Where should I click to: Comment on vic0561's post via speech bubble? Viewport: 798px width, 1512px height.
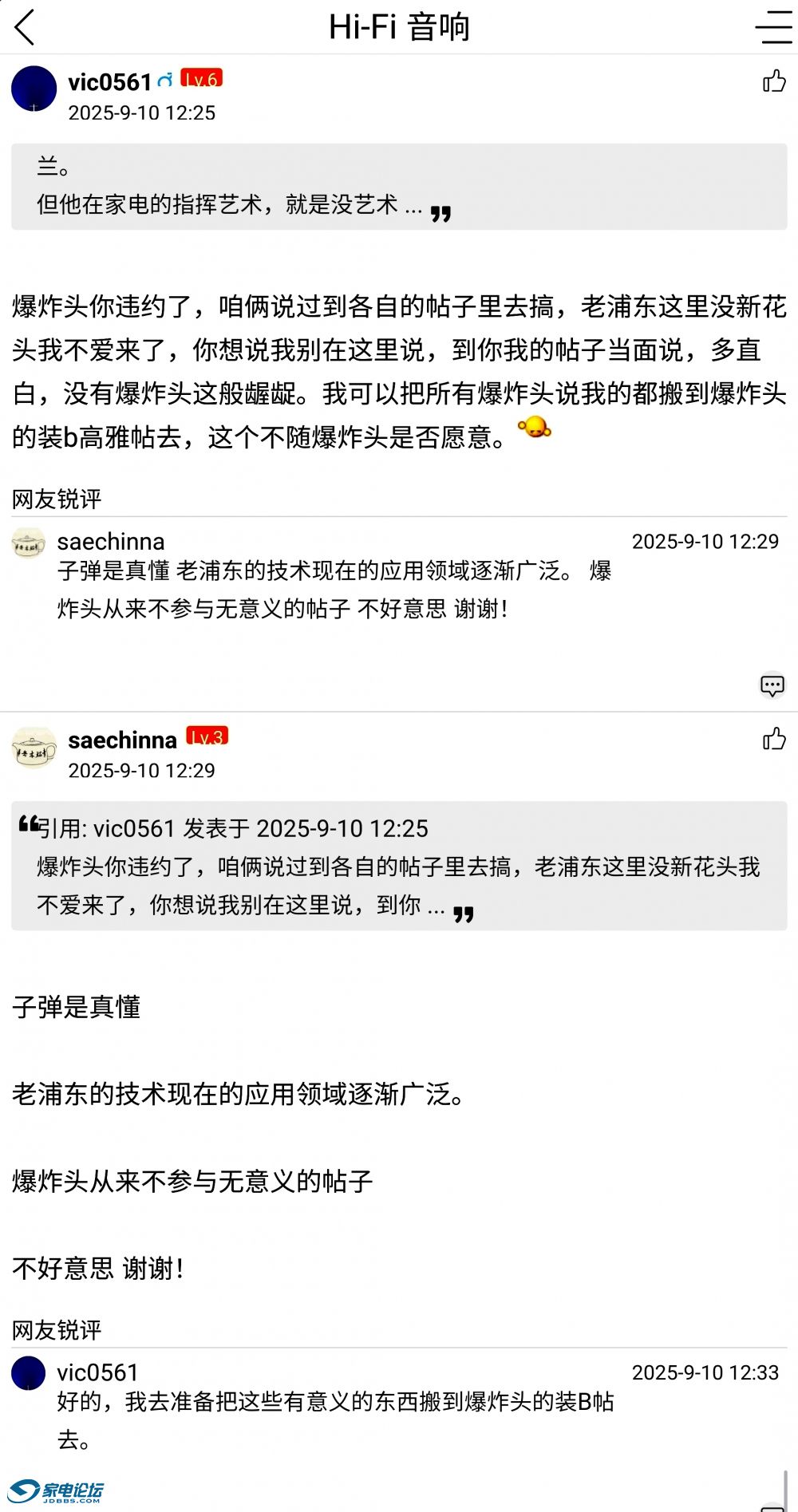(x=772, y=685)
